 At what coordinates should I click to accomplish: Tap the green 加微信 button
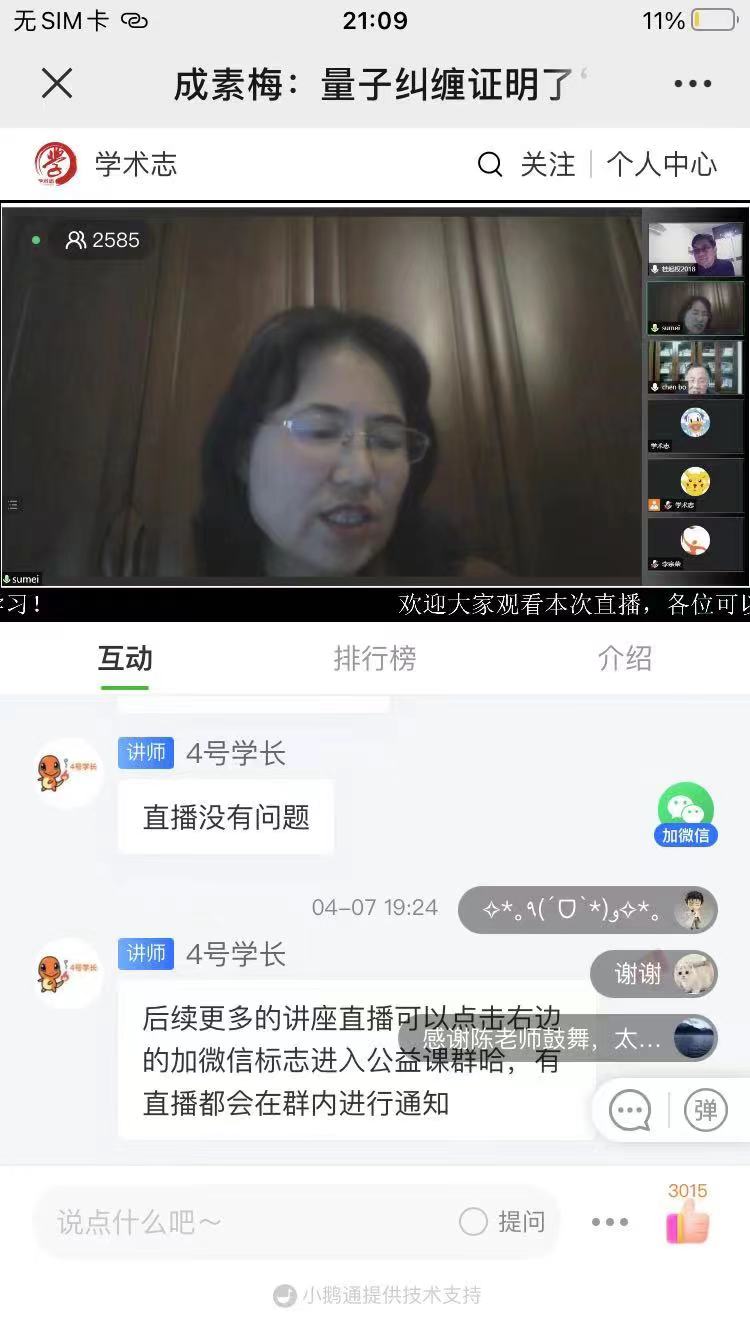click(686, 814)
